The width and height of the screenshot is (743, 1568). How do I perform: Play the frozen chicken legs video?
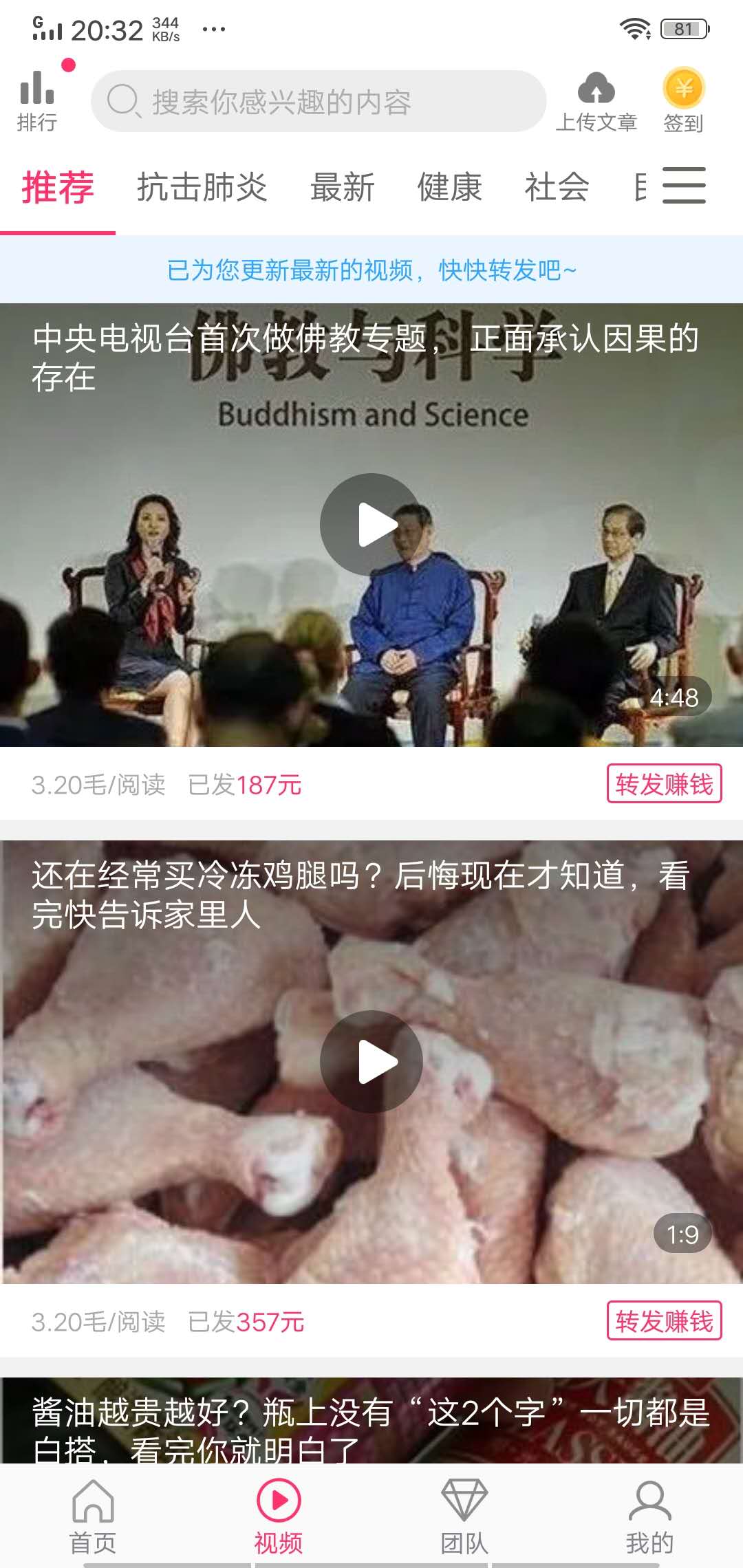(371, 1061)
